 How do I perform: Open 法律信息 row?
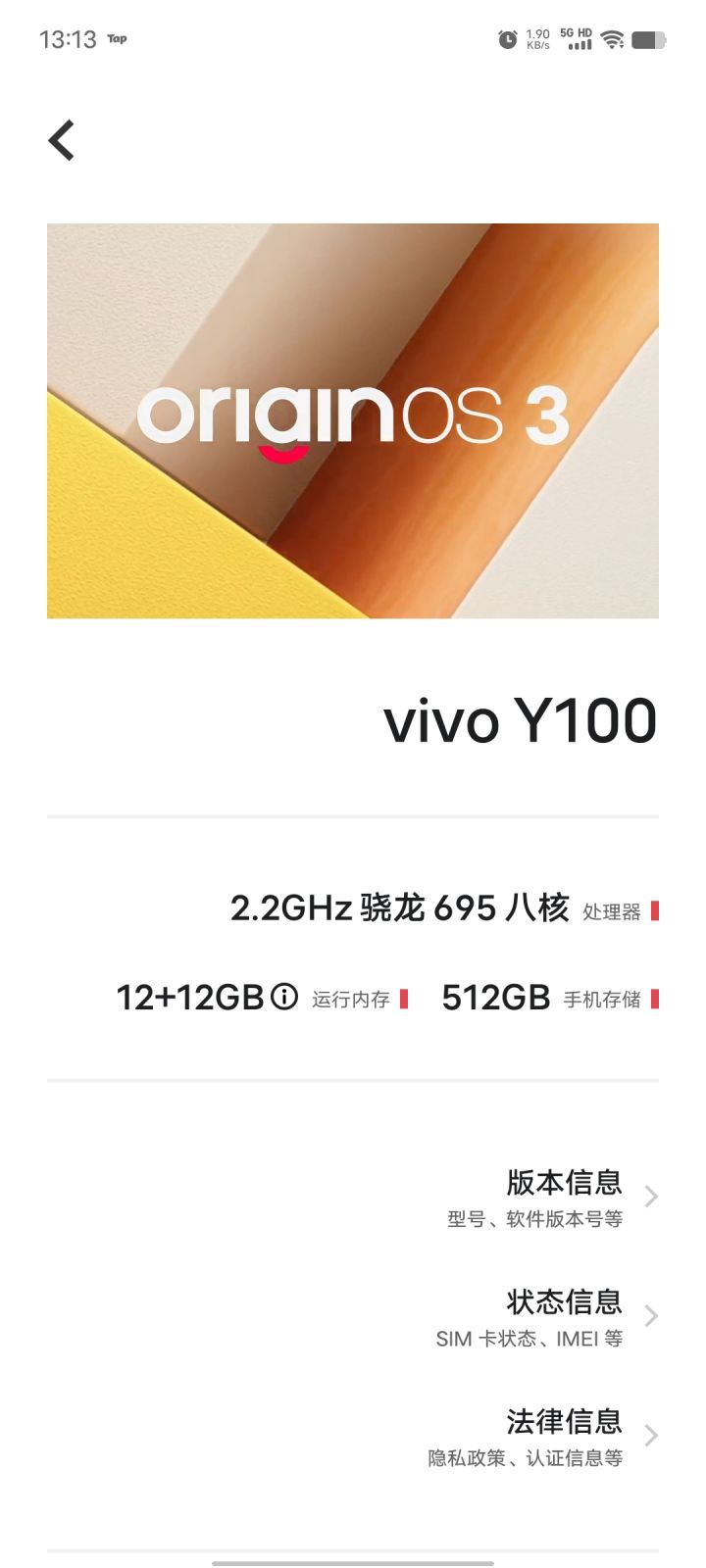[x=353, y=1436]
